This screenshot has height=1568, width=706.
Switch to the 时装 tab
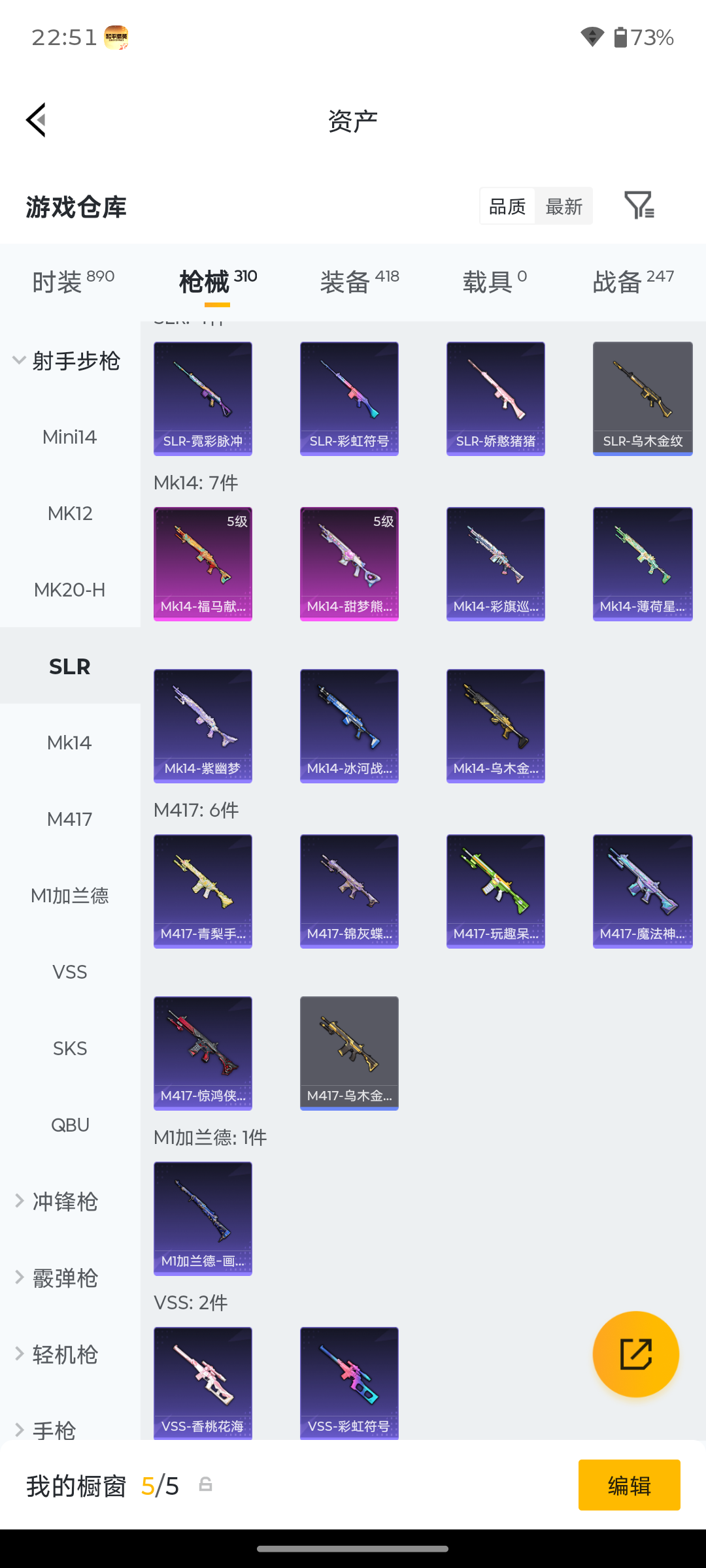click(x=73, y=282)
